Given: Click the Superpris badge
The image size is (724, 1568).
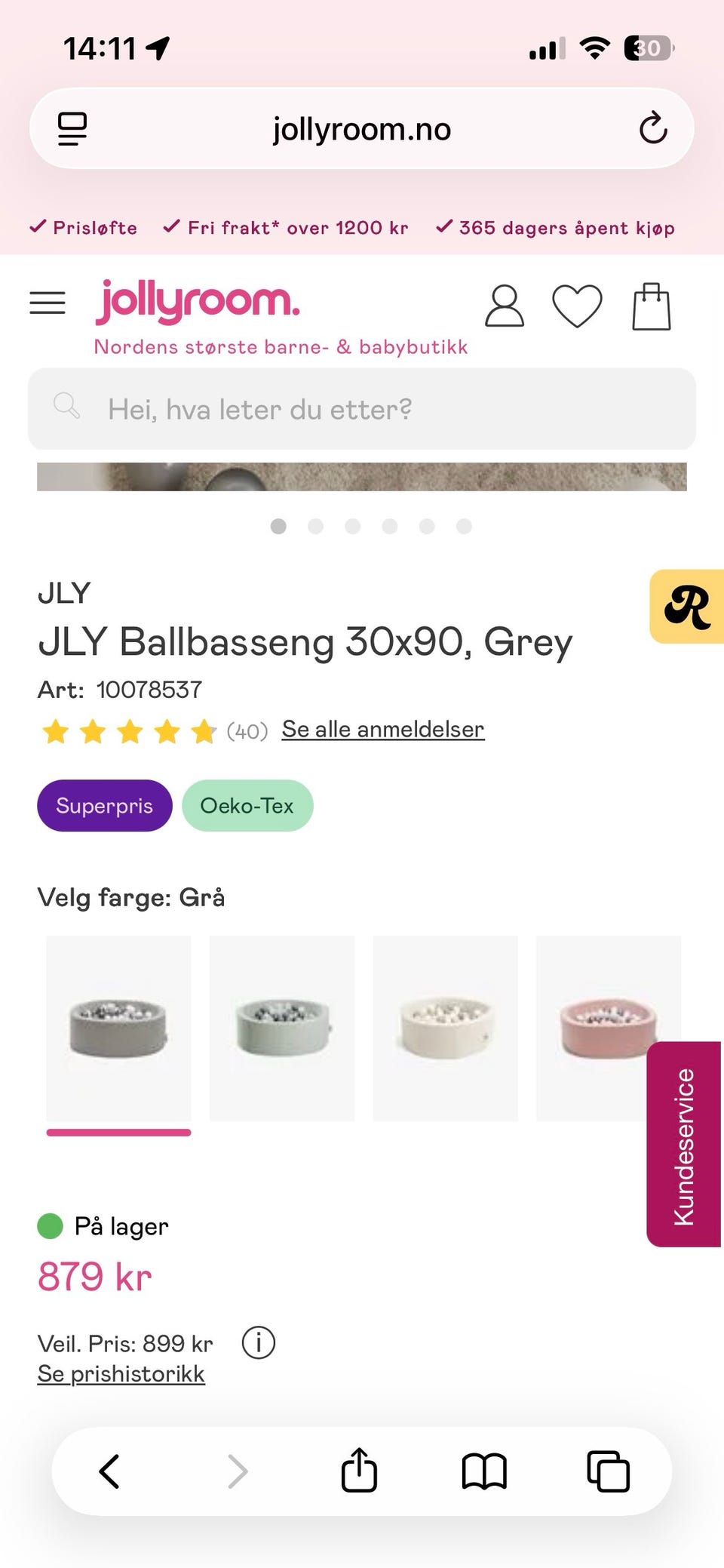Looking at the screenshot, I should pyautogui.click(x=104, y=805).
